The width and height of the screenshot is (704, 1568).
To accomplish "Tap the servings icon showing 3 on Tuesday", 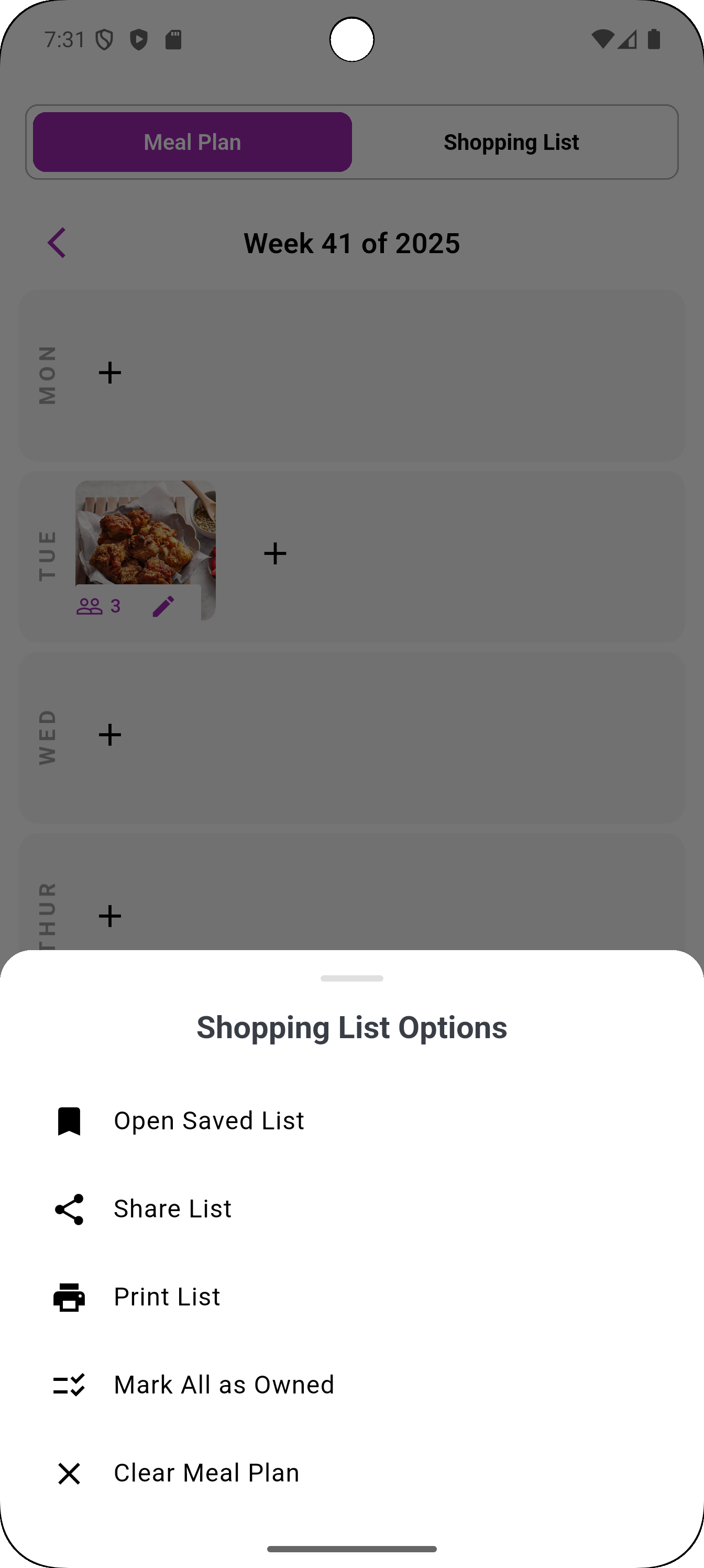I will (x=90, y=605).
